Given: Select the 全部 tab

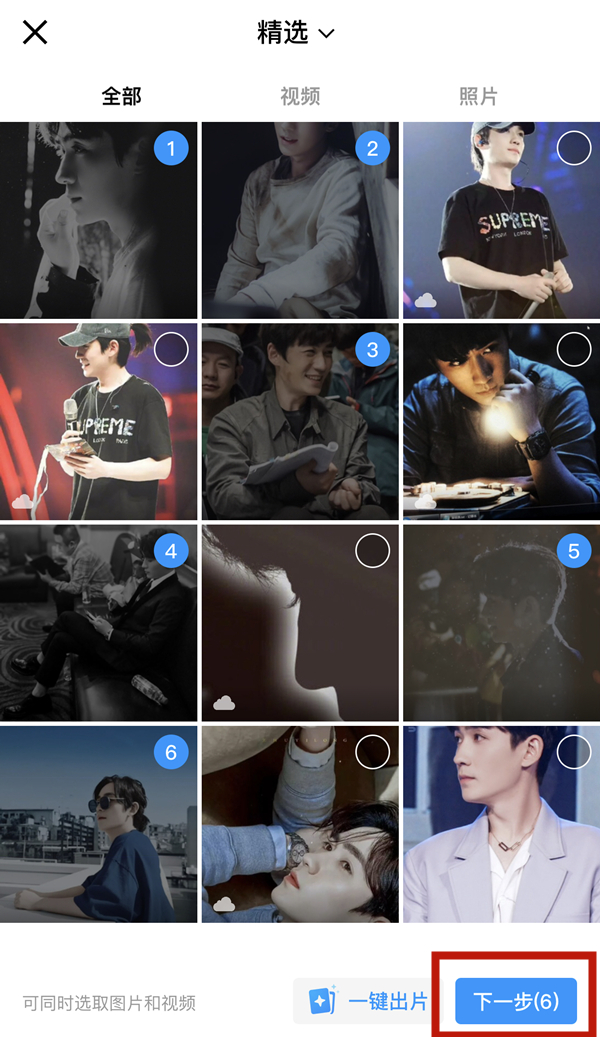Looking at the screenshot, I should (x=121, y=96).
